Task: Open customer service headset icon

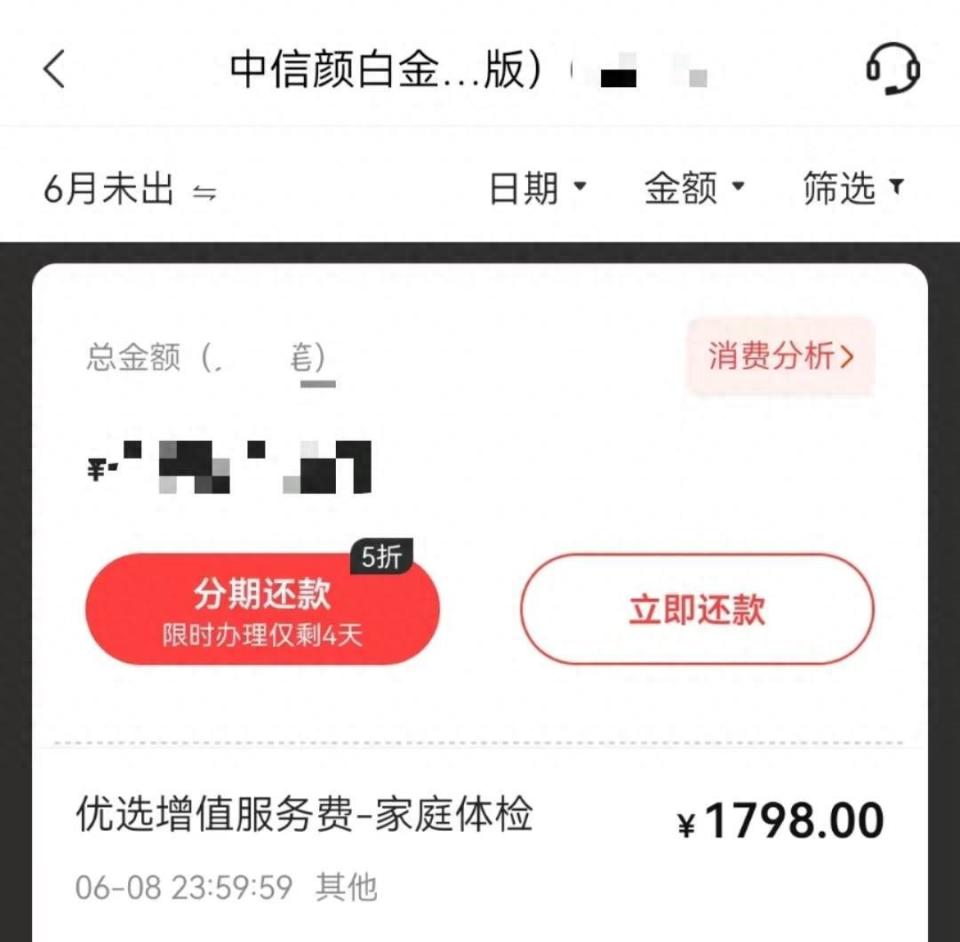Action: click(892, 70)
